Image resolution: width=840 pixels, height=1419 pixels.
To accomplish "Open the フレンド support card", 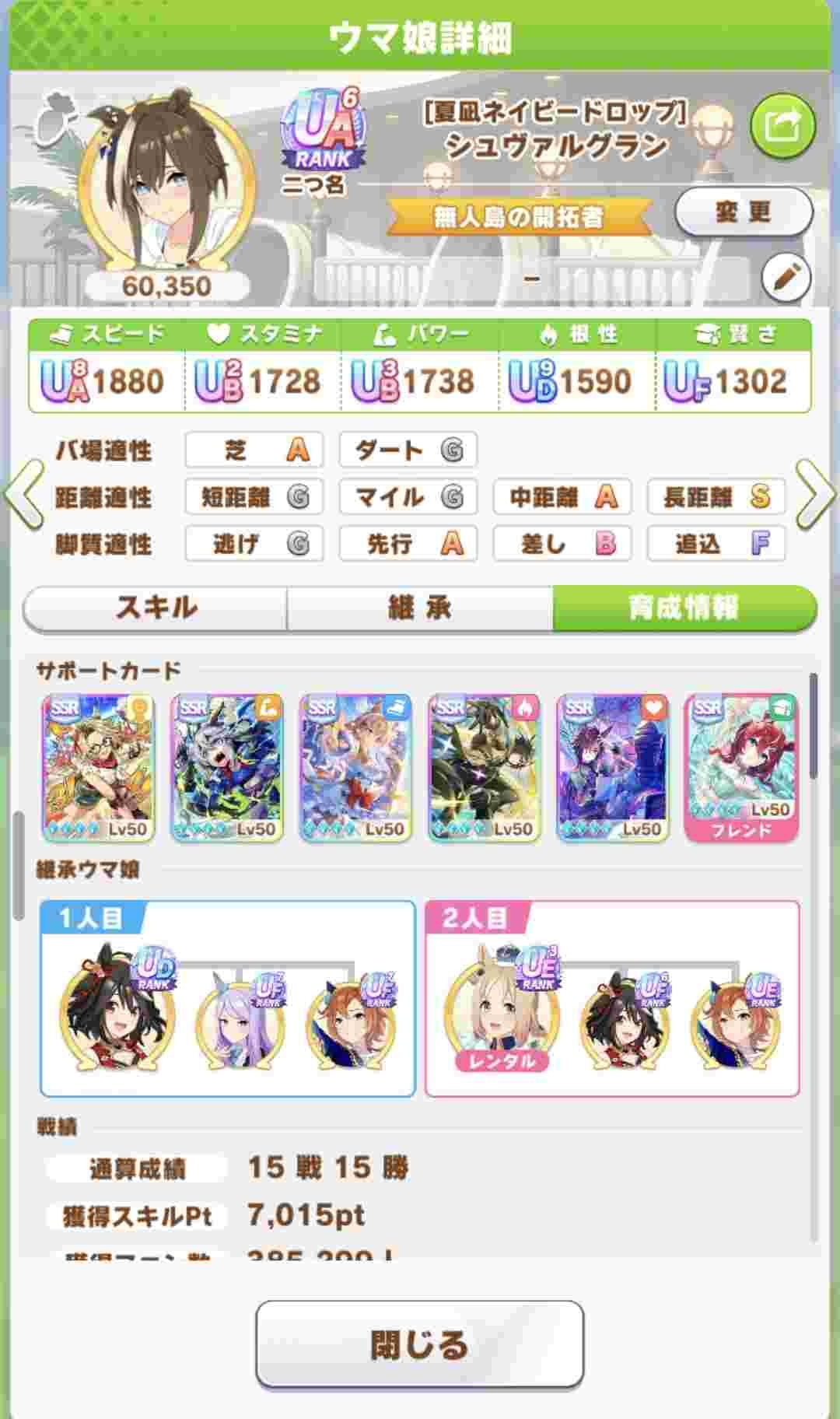I will point(741,768).
